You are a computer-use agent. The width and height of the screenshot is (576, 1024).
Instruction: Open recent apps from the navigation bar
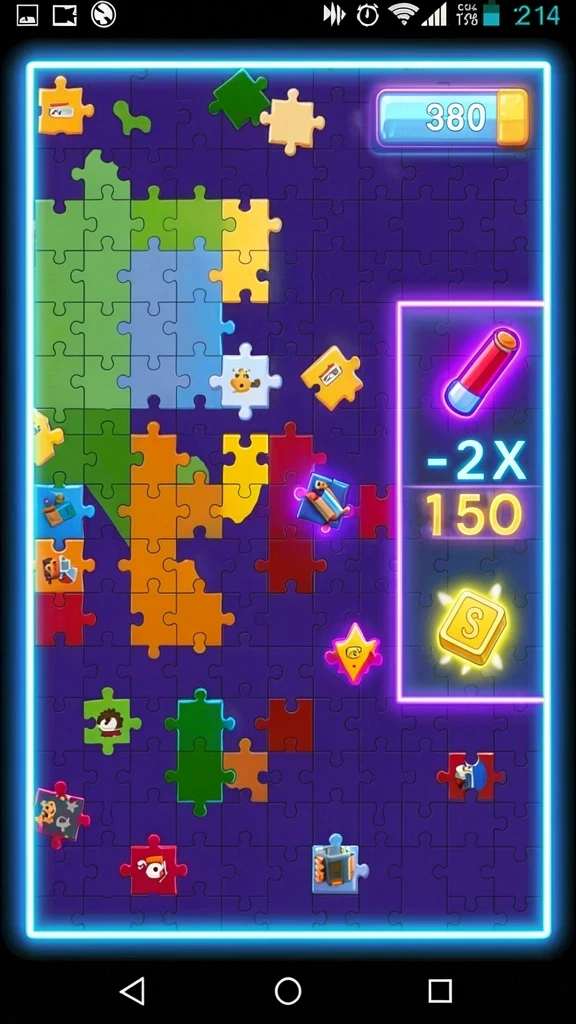pos(440,991)
